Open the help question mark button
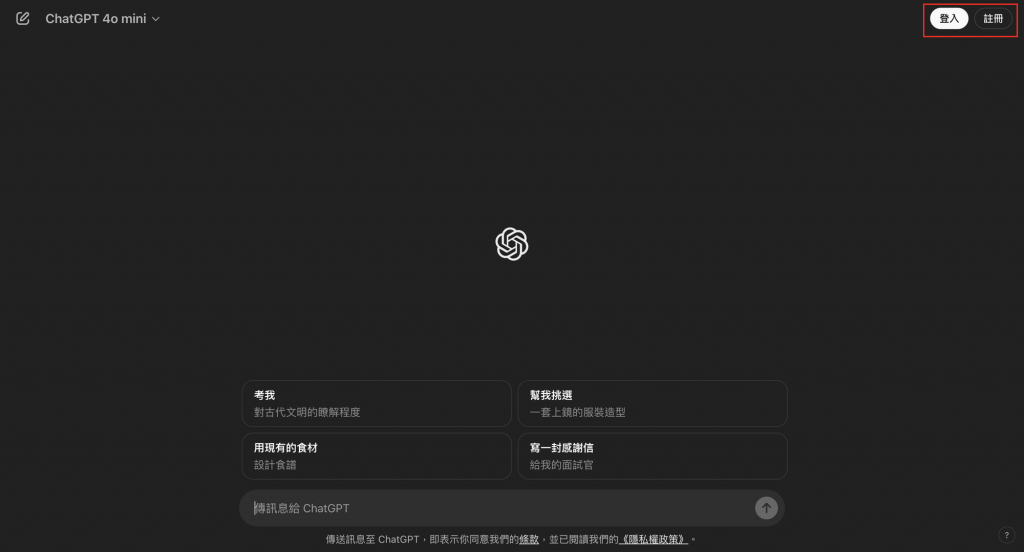Viewport: 1024px width, 552px height. (x=1006, y=535)
